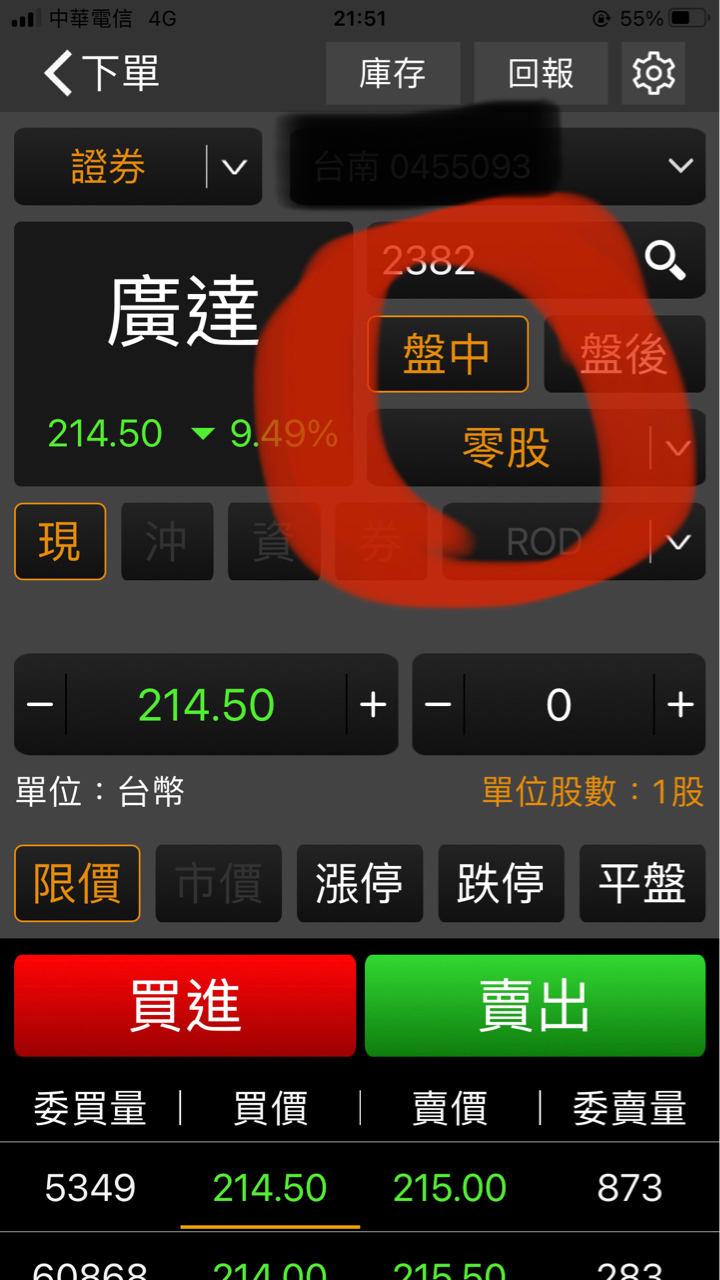Select the 盤中 trading session
This screenshot has height=1280, width=720.
coord(447,354)
